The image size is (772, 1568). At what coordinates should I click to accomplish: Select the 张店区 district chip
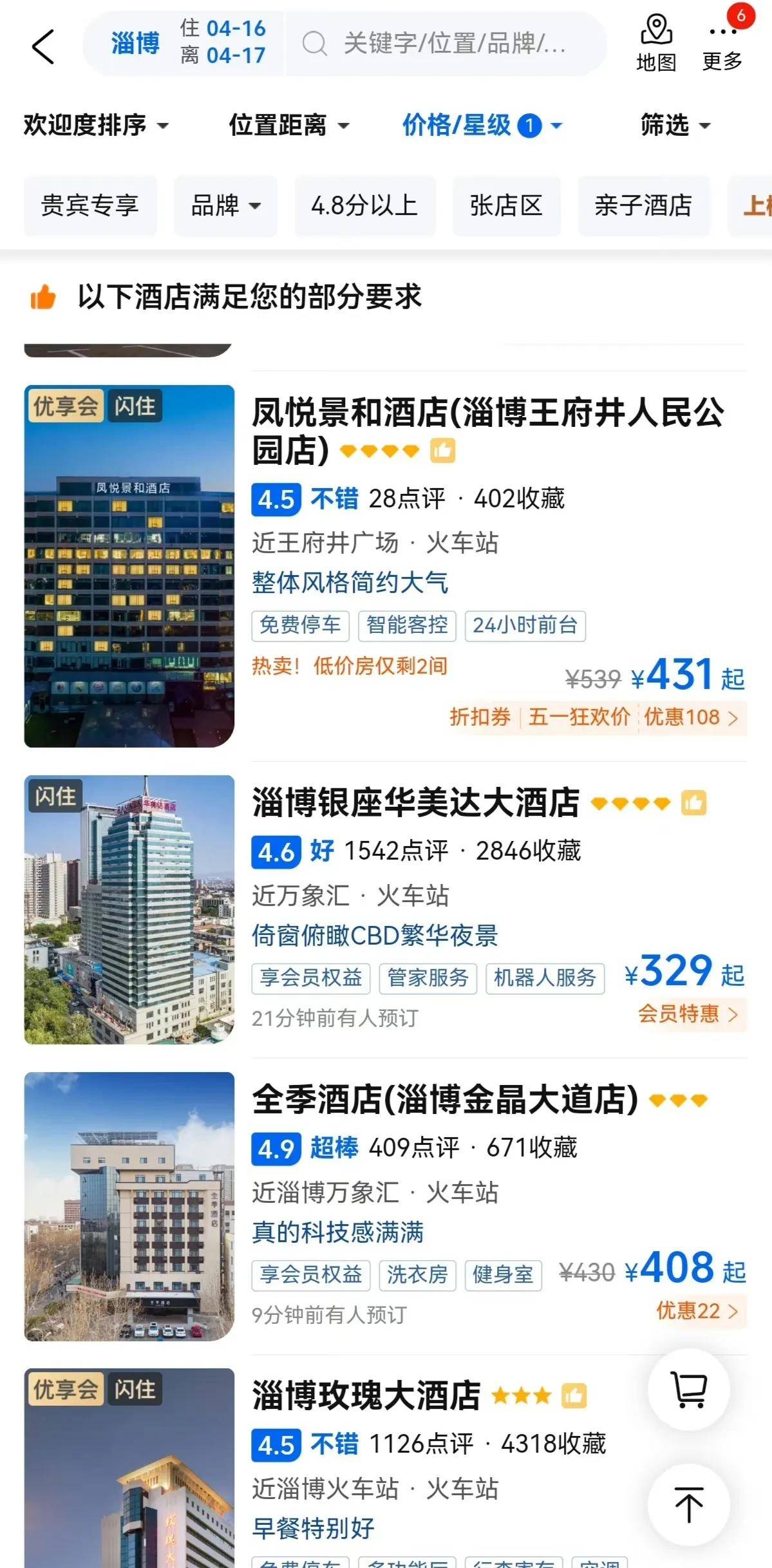pos(506,205)
